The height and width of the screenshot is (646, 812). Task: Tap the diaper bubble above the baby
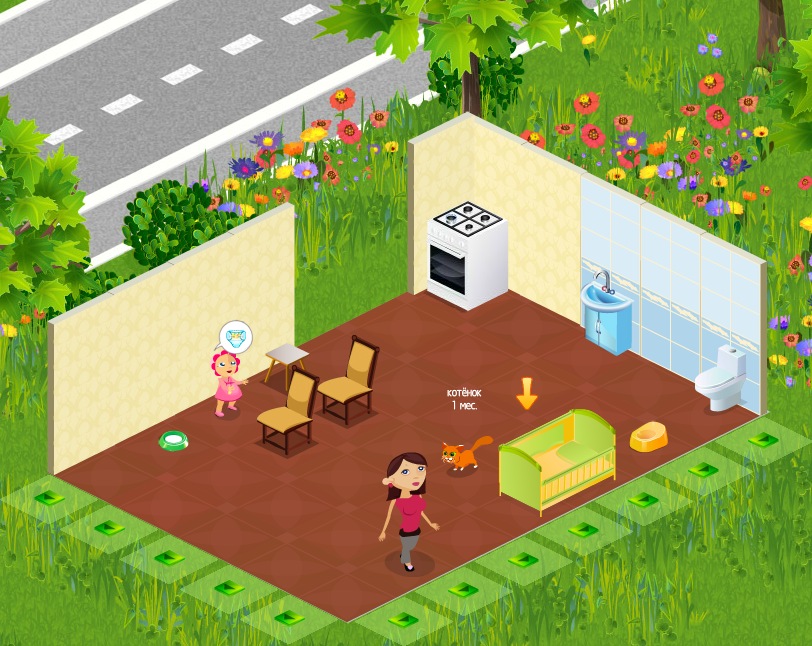point(236,337)
